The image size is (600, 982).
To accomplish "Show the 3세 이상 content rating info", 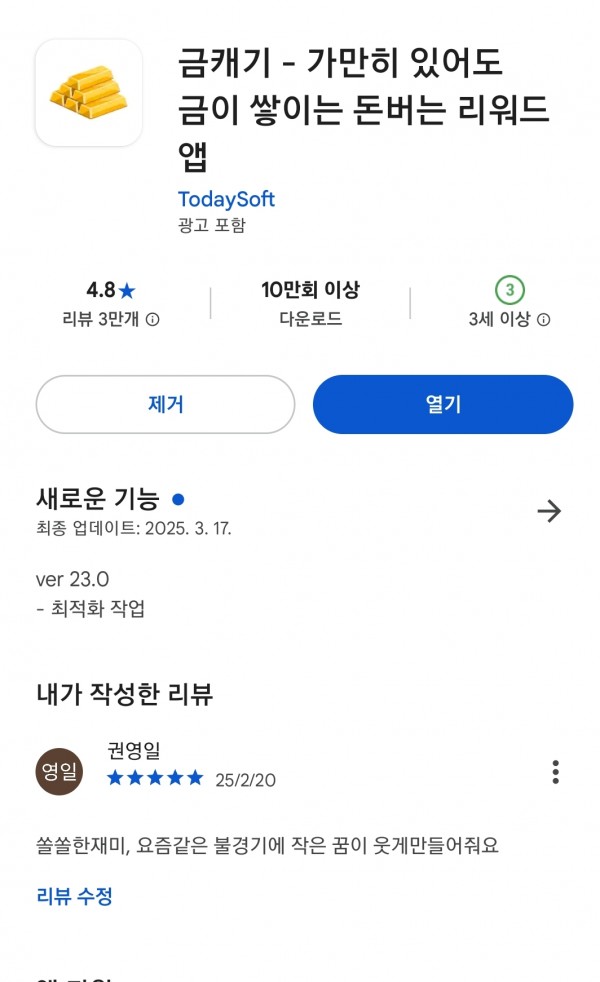I will point(509,319).
